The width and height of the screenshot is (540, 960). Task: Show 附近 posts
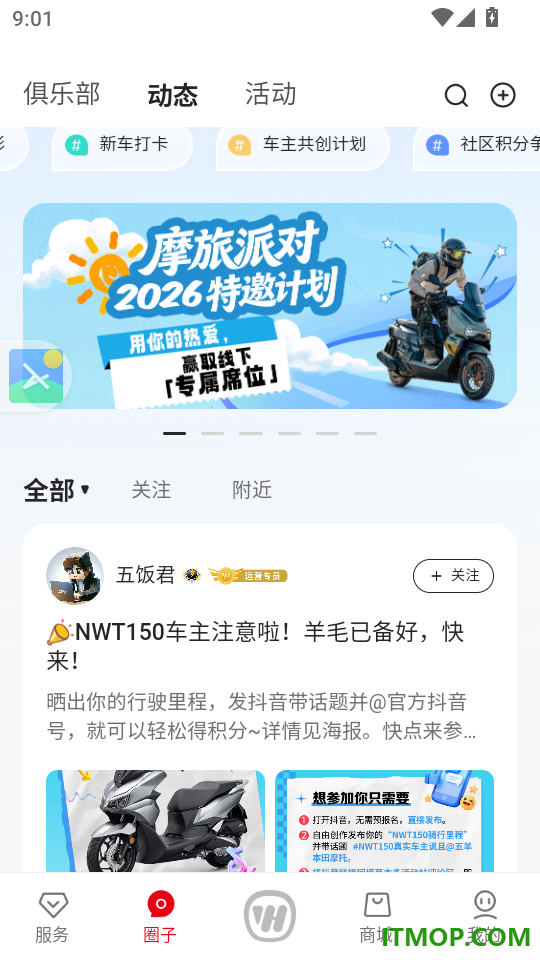[x=252, y=490]
